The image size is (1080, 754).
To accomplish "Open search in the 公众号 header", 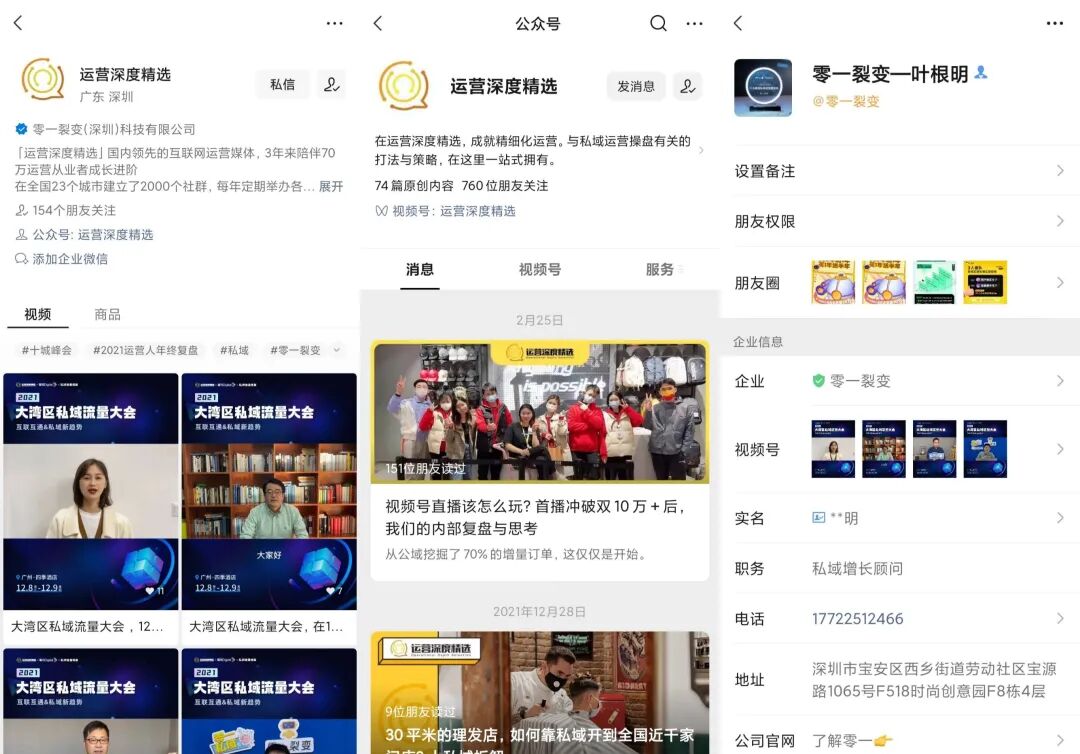I will (x=658, y=24).
